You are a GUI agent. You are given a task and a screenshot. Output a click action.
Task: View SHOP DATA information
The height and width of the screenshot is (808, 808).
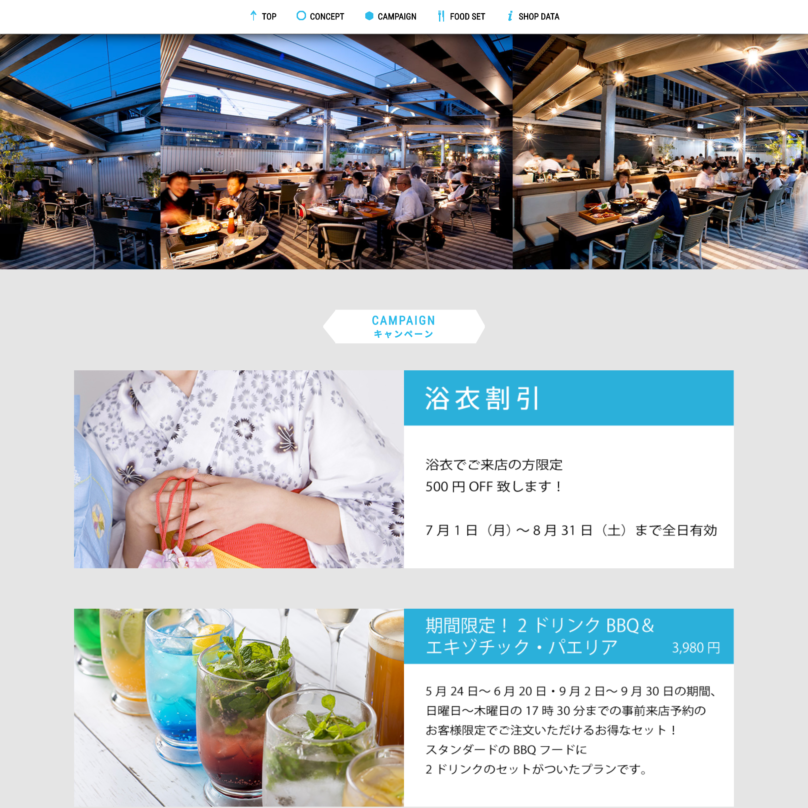tap(533, 16)
